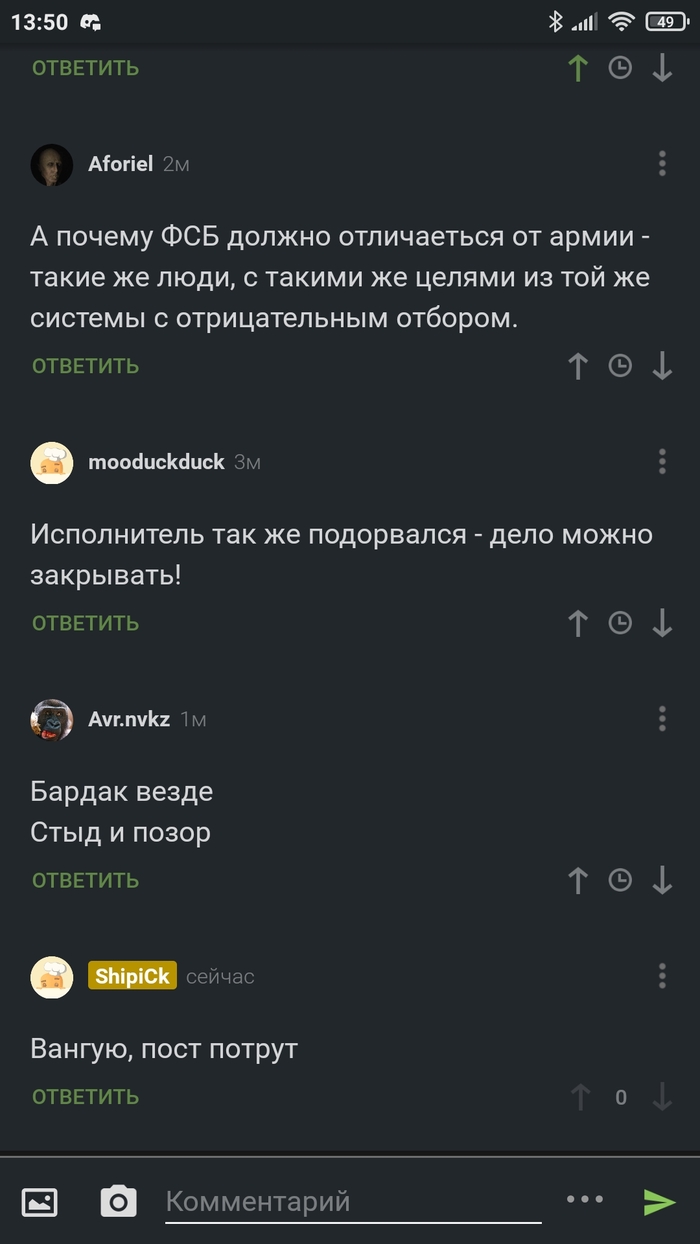Focus the Комментарий text field

[352, 1201]
